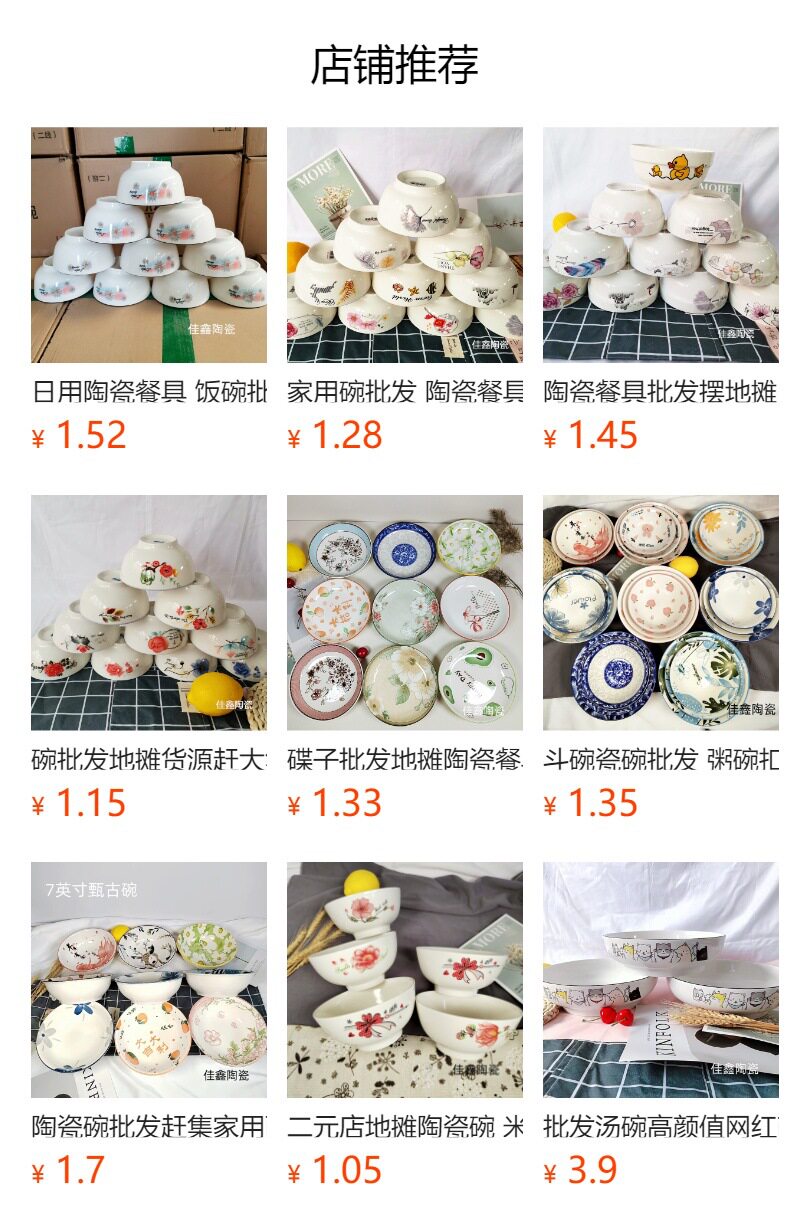Open the 碗批发地摊货源 listing priced ¥1.15
Image resolution: width=792 pixels, height=1230 pixels.
pos(149,613)
